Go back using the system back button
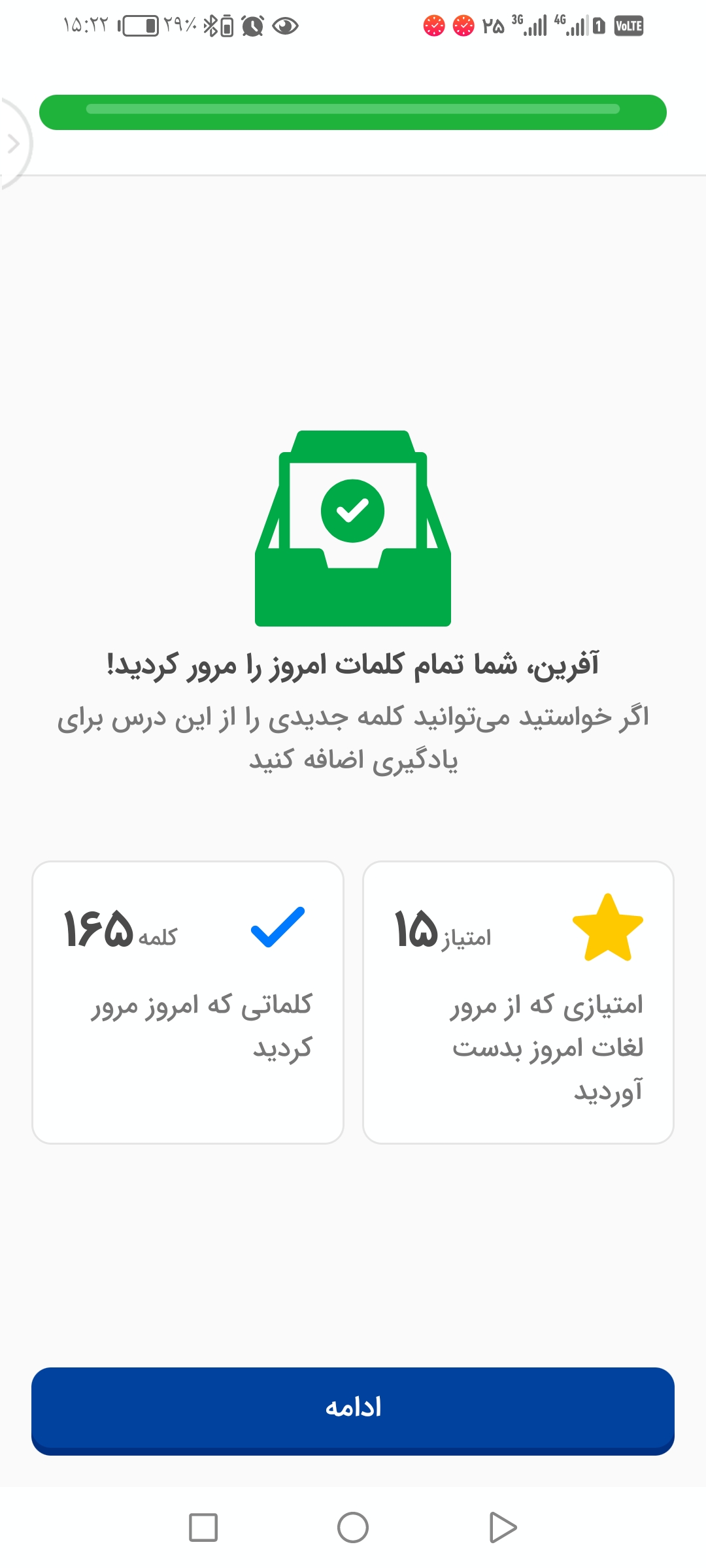Image resolution: width=706 pixels, height=1568 pixels. pyautogui.click(x=503, y=1527)
